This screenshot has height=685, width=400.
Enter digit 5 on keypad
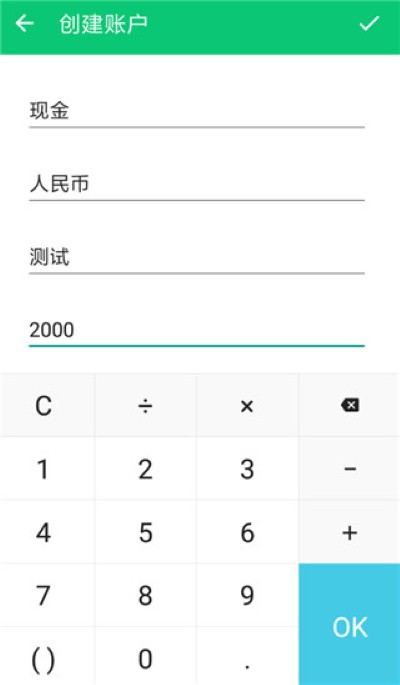coord(145,532)
